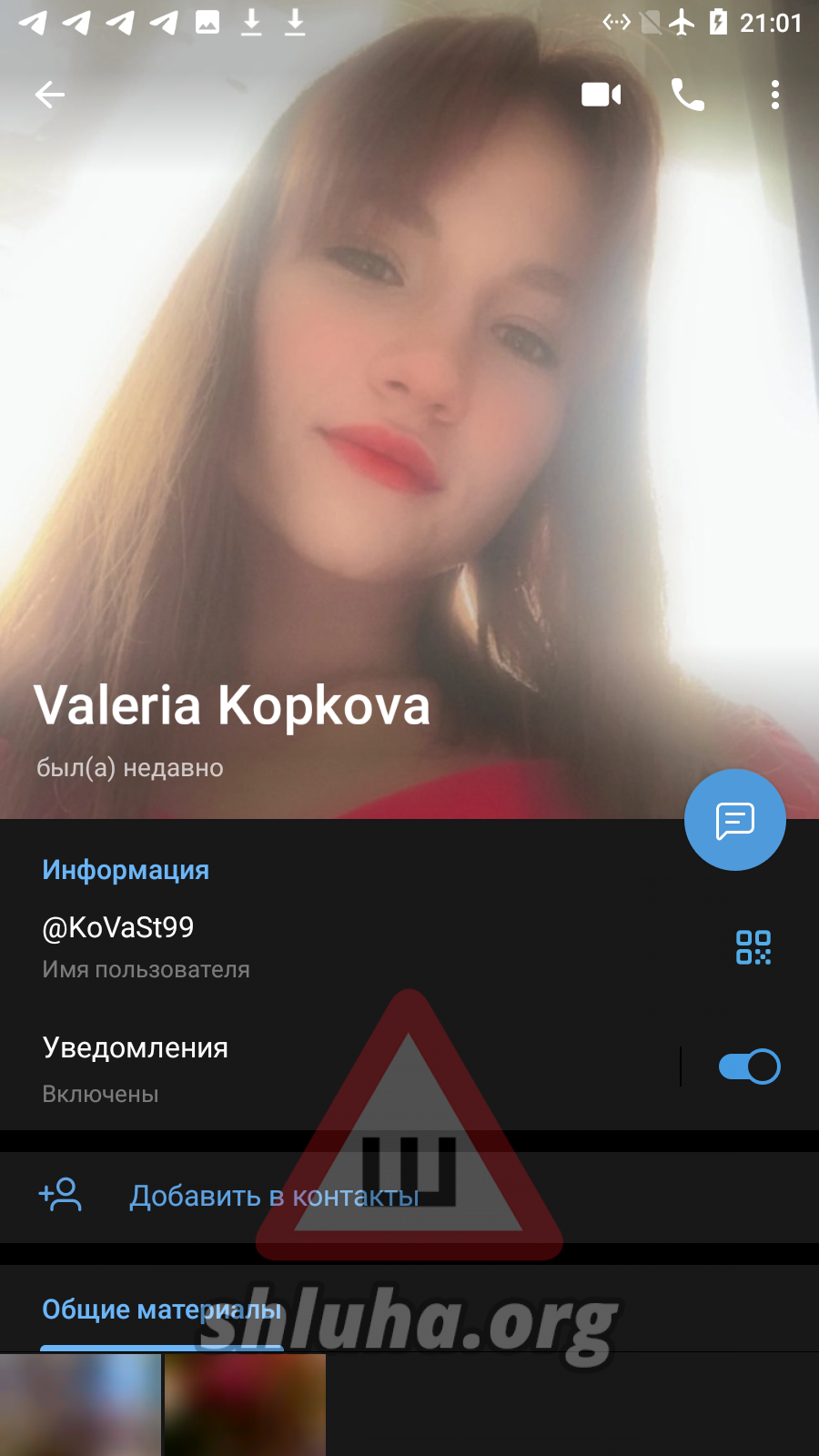
Task: Open the three-dot overflow menu
Action: [775, 95]
